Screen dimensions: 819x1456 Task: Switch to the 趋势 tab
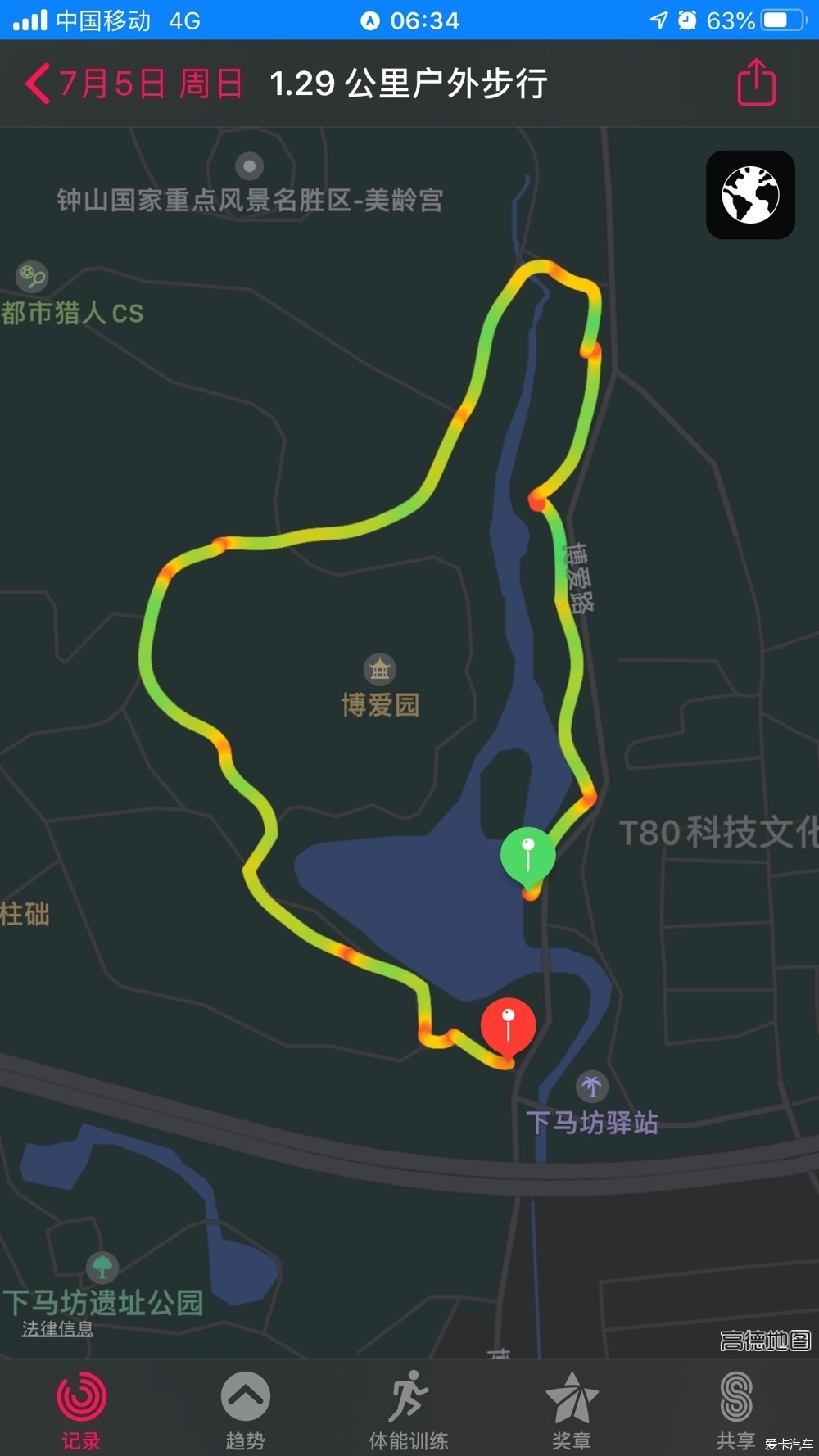click(x=245, y=1410)
